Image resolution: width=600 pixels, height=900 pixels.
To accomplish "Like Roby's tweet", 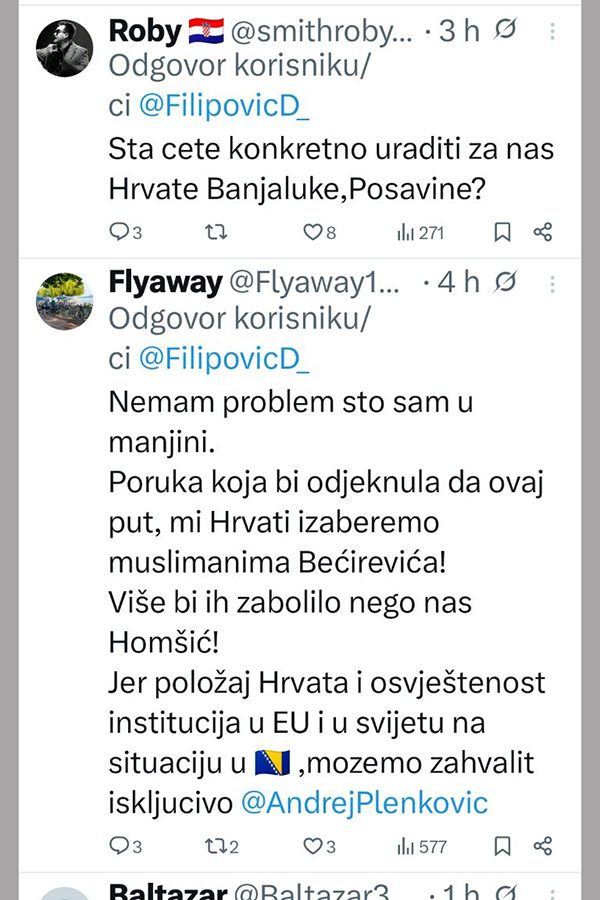I will (x=313, y=233).
